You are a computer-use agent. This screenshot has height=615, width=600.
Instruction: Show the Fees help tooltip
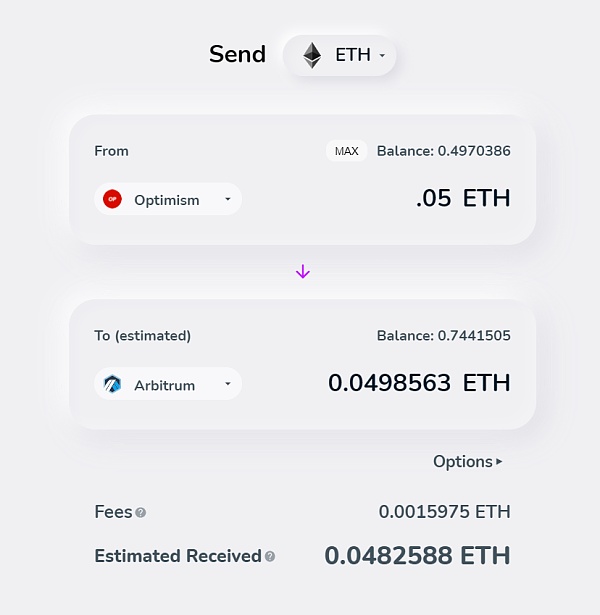tap(141, 513)
